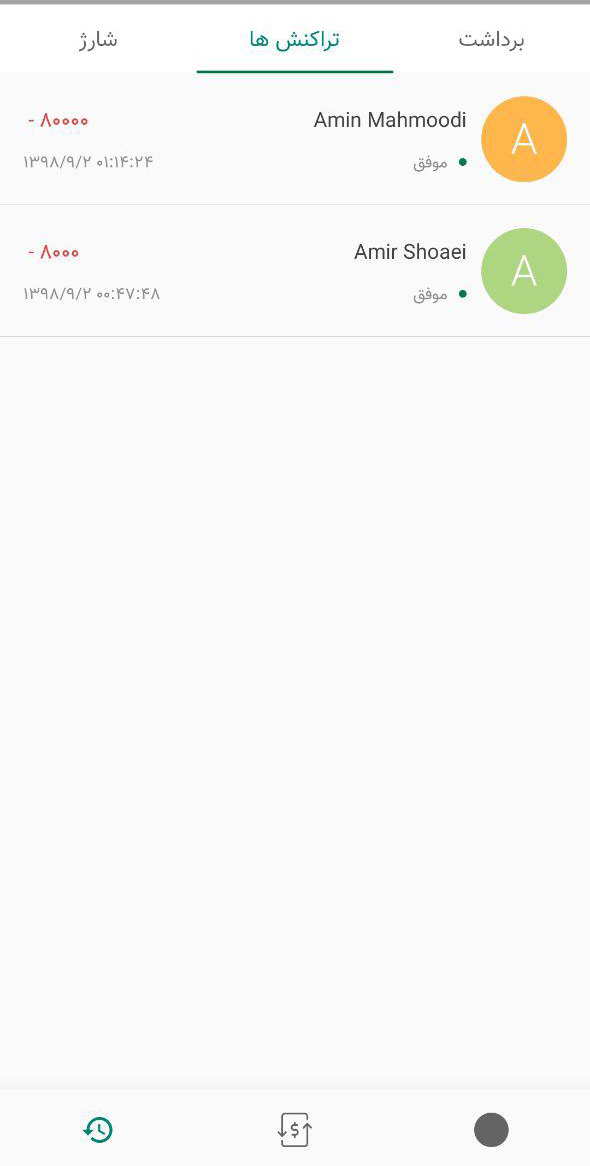Open Amir Shoaei transaction details

click(x=295, y=271)
